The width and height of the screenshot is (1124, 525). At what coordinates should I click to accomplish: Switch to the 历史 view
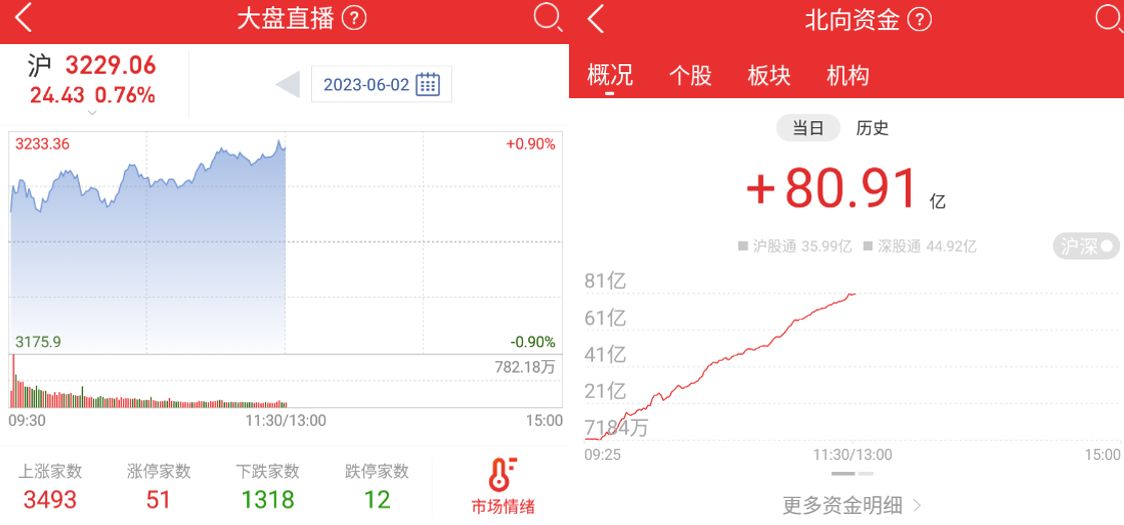pos(872,128)
